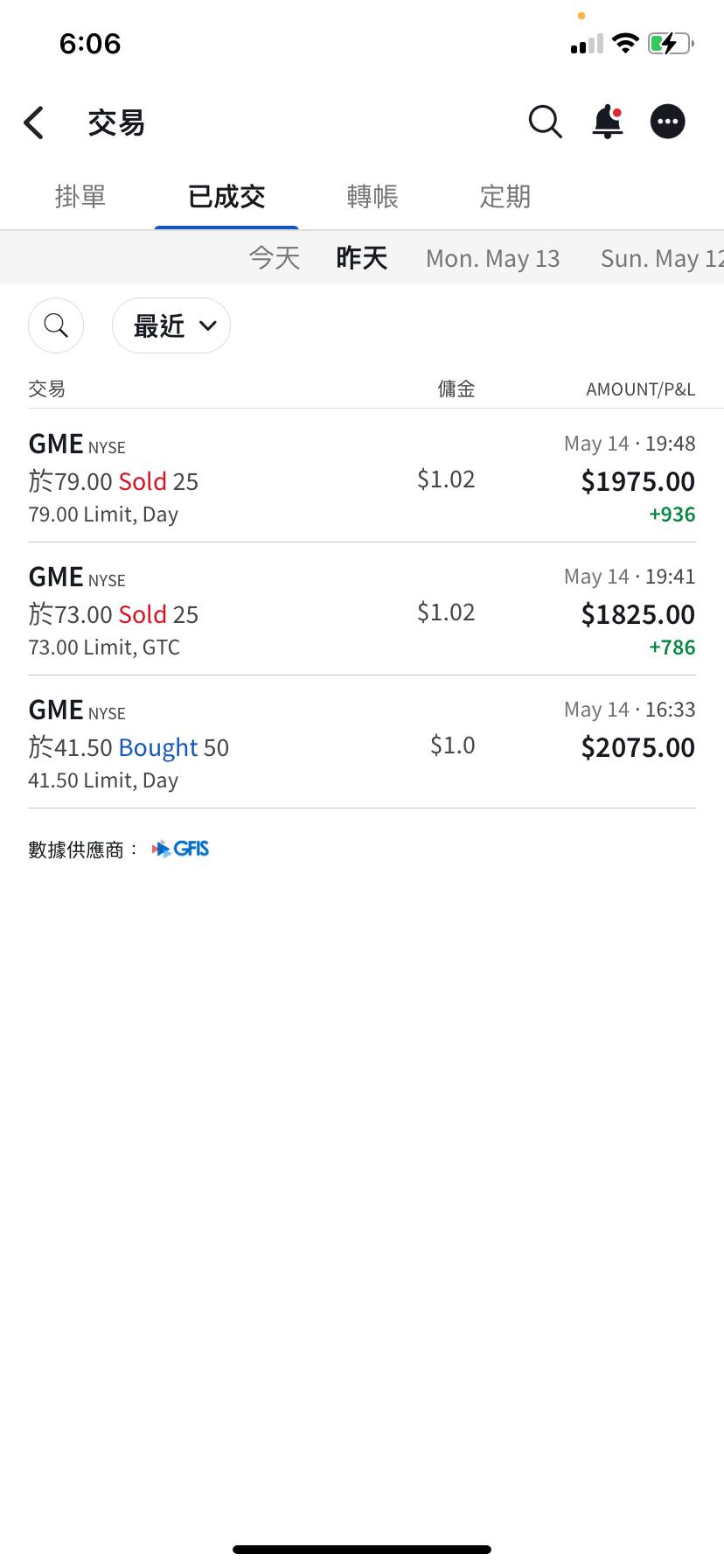Open the notifications bell
Screen dimensions: 724x1568
click(608, 122)
